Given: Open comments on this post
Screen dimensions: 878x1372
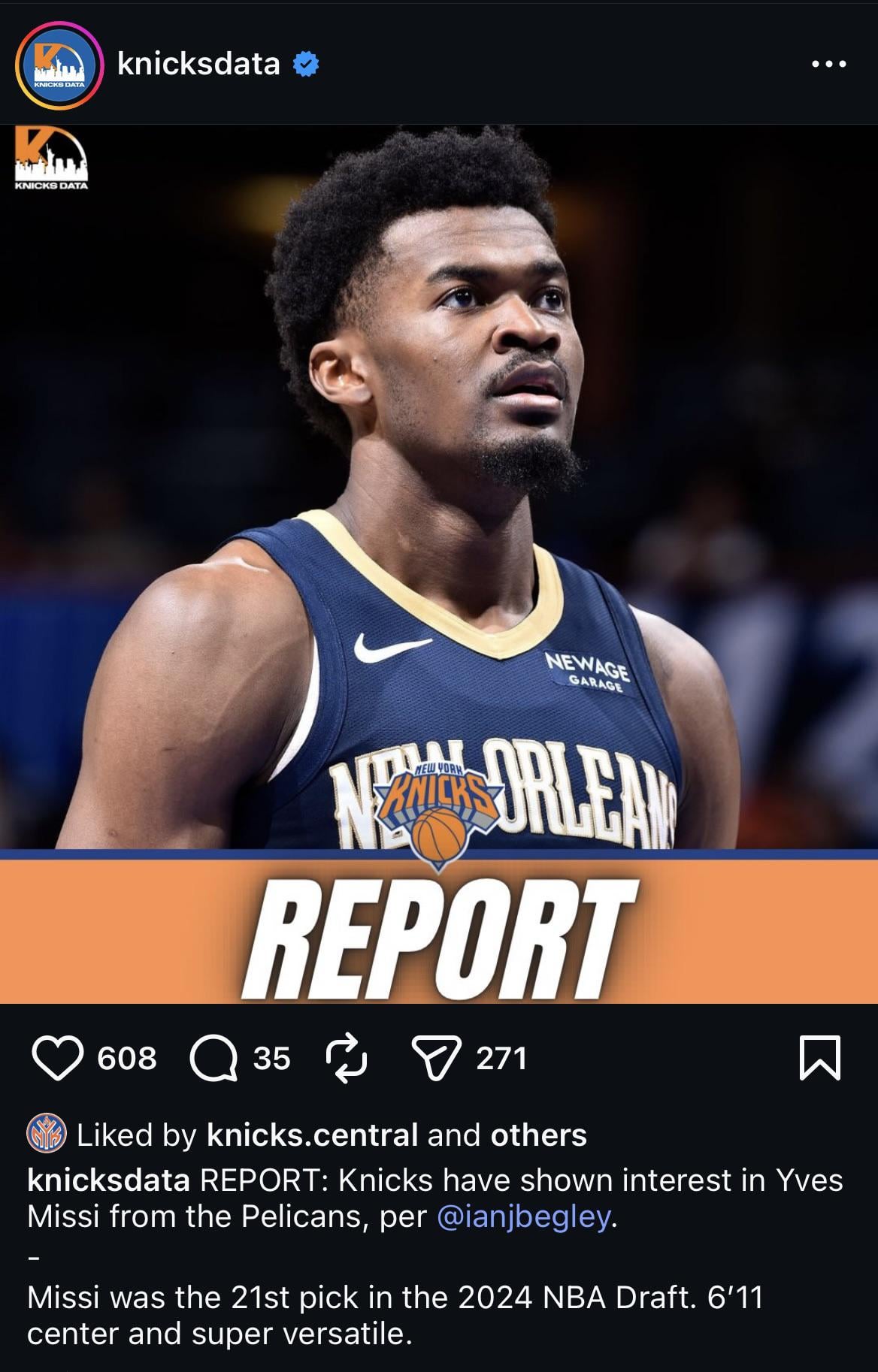Looking at the screenshot, I should point(213,1058).
